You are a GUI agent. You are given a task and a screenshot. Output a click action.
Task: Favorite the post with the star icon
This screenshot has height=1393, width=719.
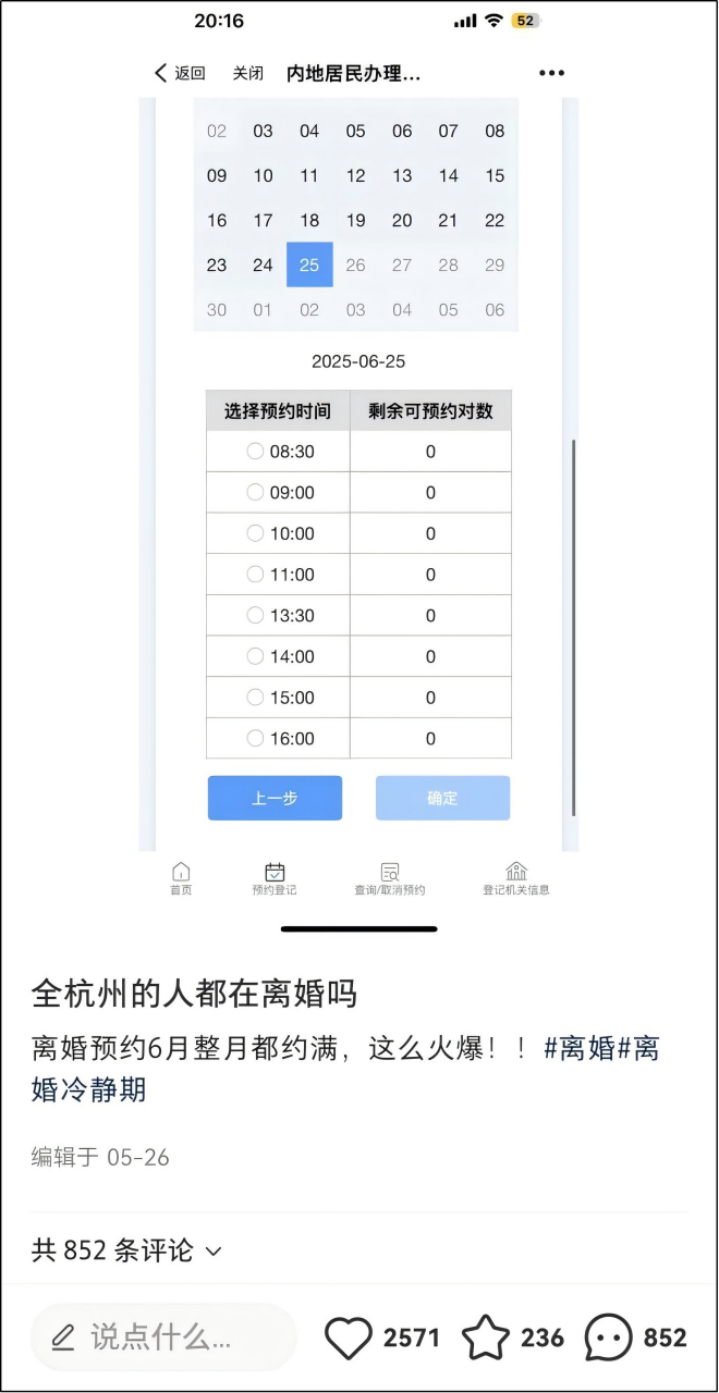point(486,1338)
